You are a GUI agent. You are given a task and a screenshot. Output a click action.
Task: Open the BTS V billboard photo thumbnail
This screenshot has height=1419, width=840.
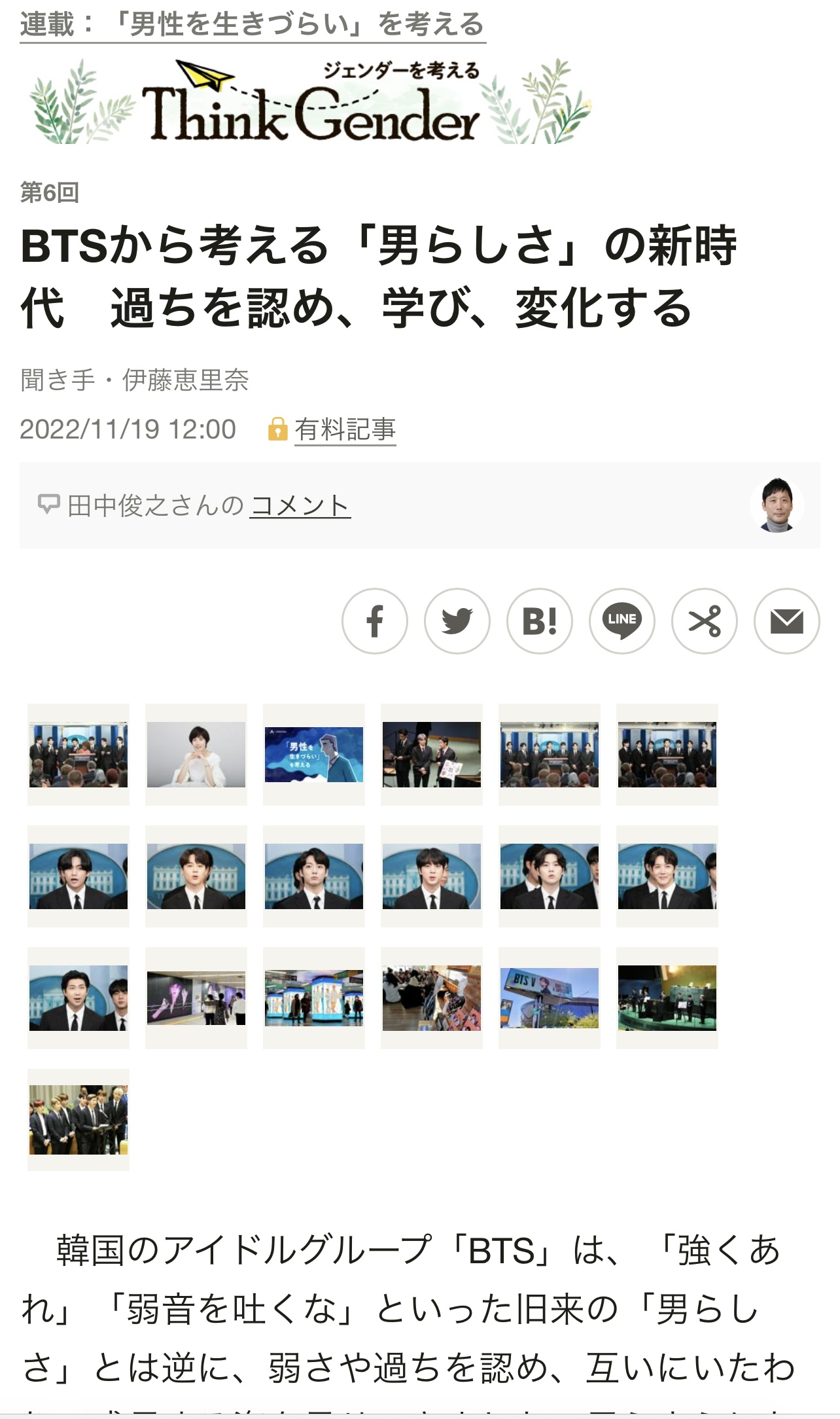click(550, 998)
